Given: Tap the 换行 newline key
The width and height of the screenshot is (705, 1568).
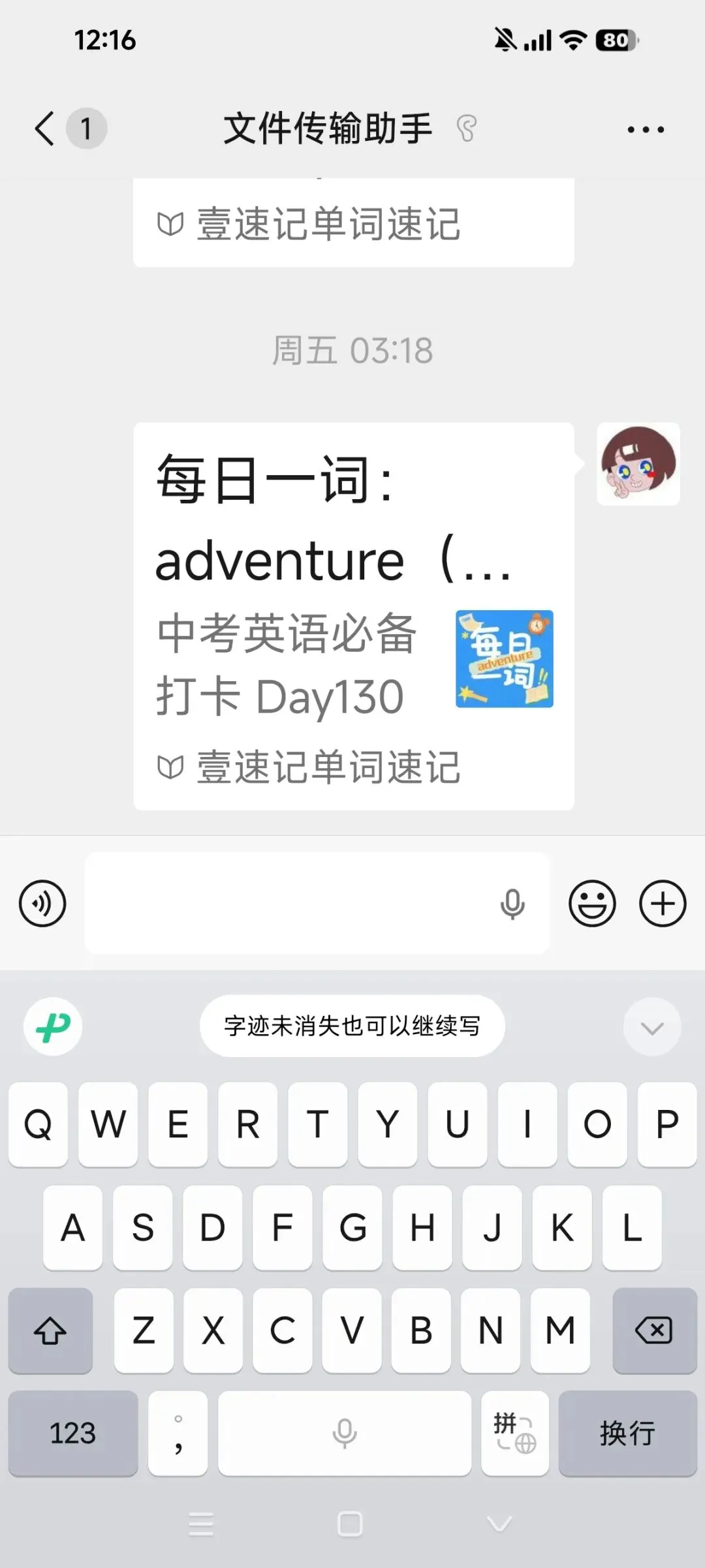Looking at the screenshot, I should point(628,1433).
